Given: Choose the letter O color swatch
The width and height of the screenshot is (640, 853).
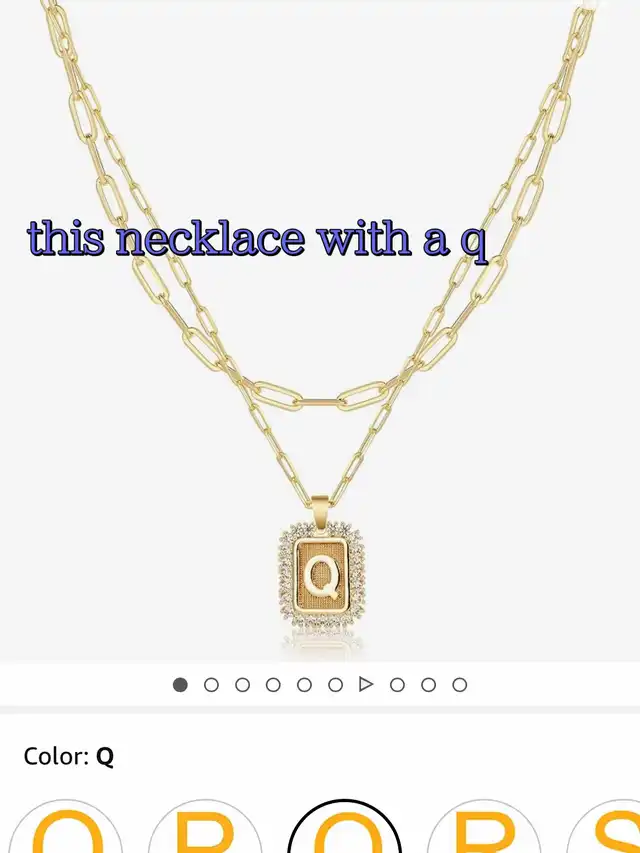Looking at the screenshot, I should pos(66,830).
